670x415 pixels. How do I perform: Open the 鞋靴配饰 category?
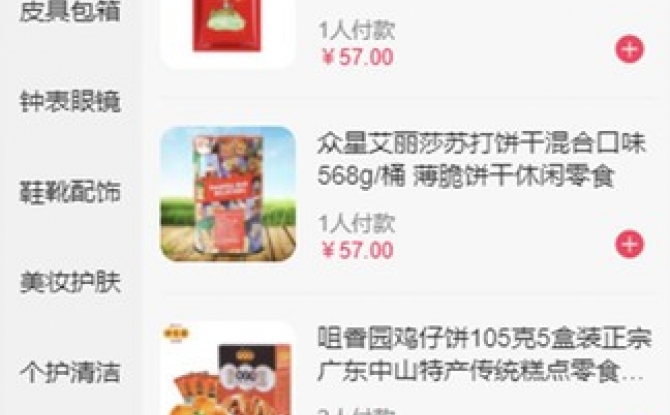pyautogui.click(x=70, y=192)
